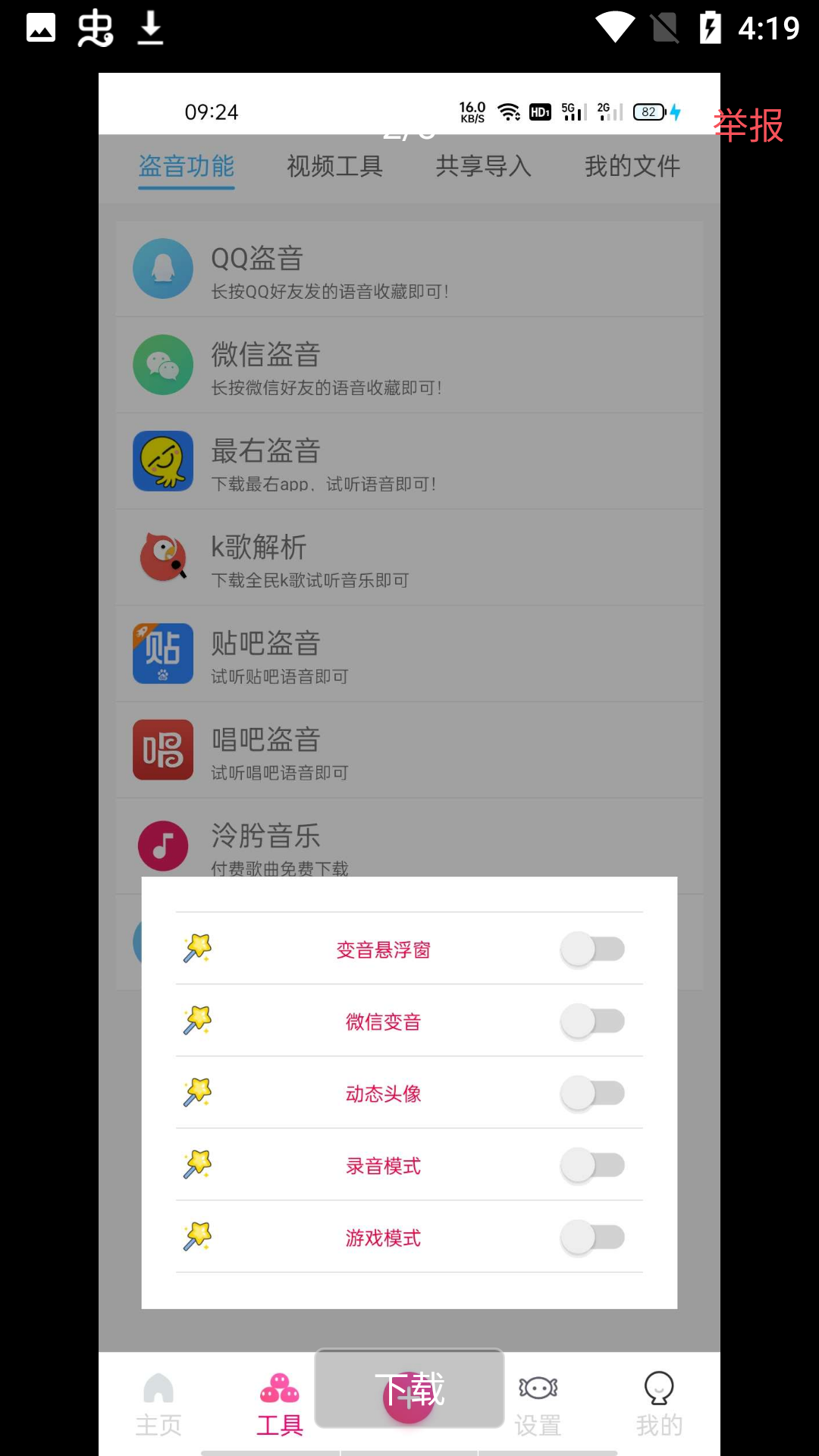Tap the Tieba 贴 icon for 贴吧盗音
The height and width of the screenshot is (1456, 819).
pyautogui.click(x=162, y=653)
